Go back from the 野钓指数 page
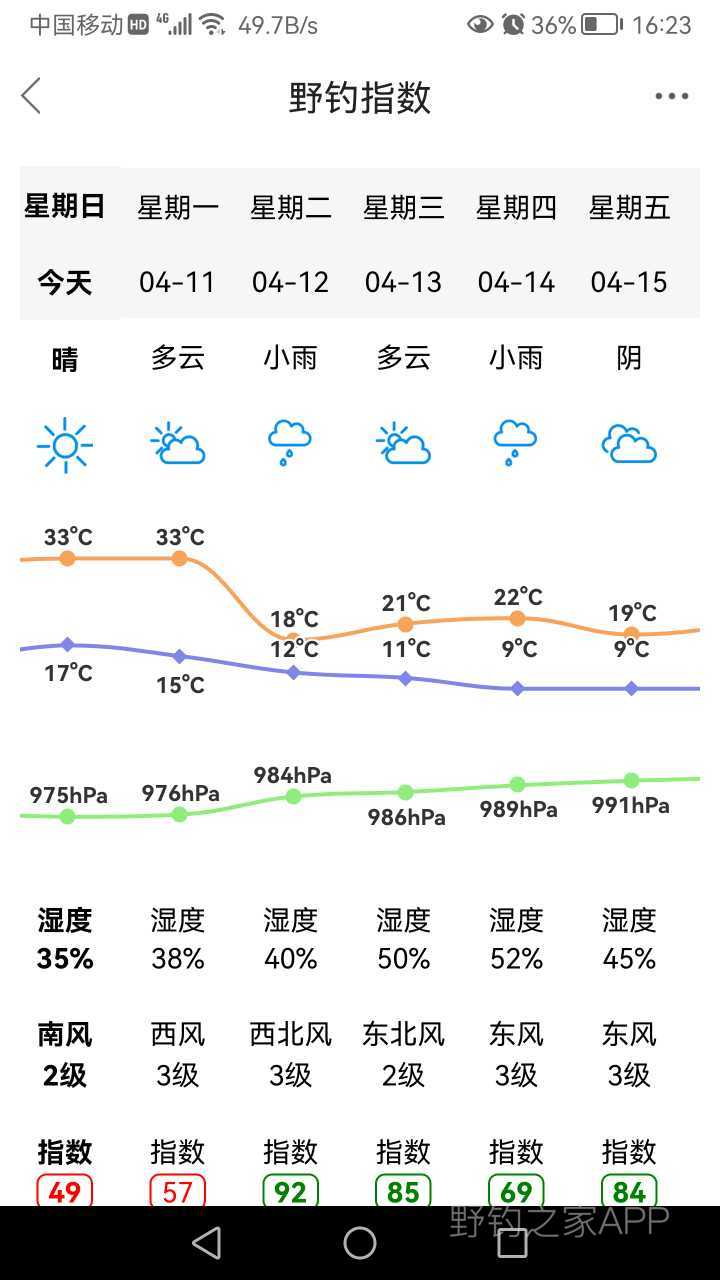The height and width of the screenshot is (1280, 720). coord(32,97)
